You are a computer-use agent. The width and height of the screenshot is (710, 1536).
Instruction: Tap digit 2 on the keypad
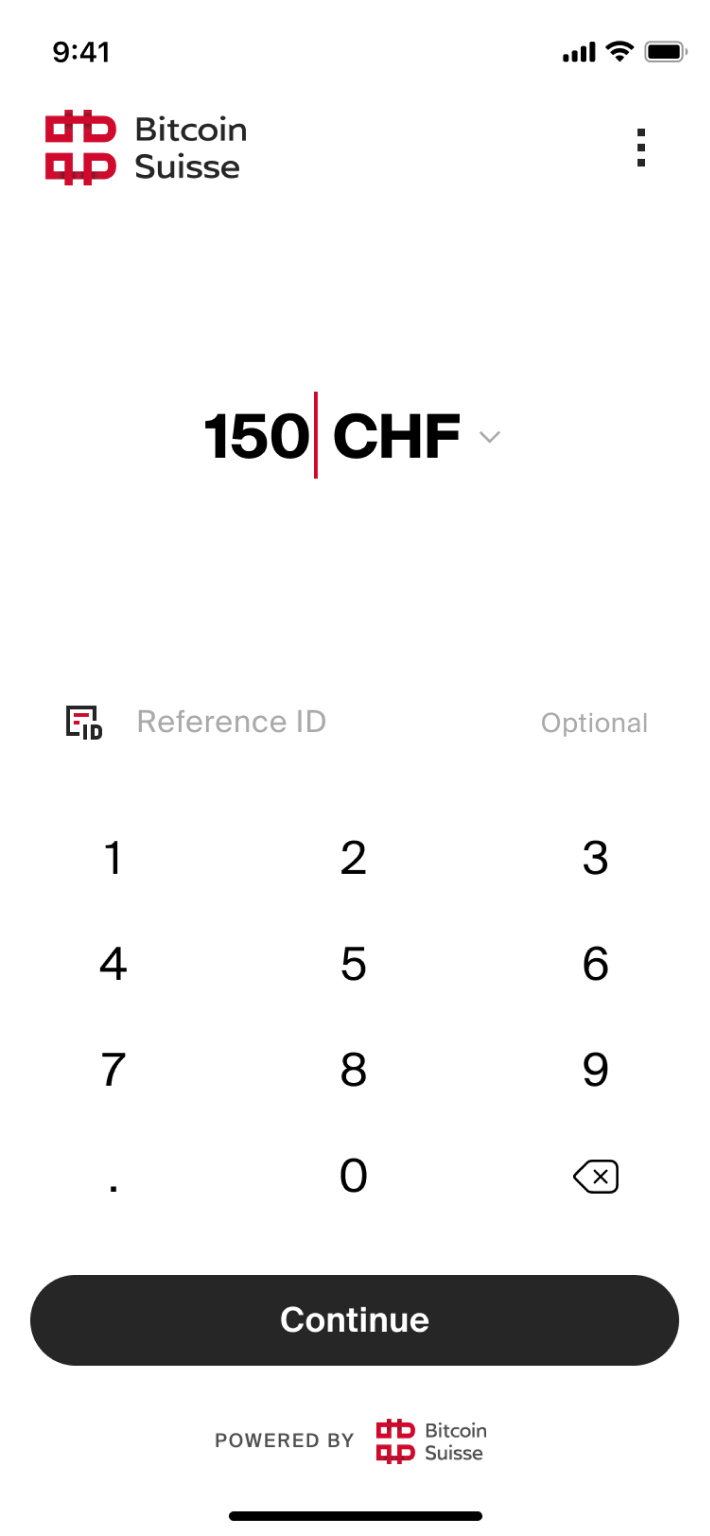coord(353,858)
